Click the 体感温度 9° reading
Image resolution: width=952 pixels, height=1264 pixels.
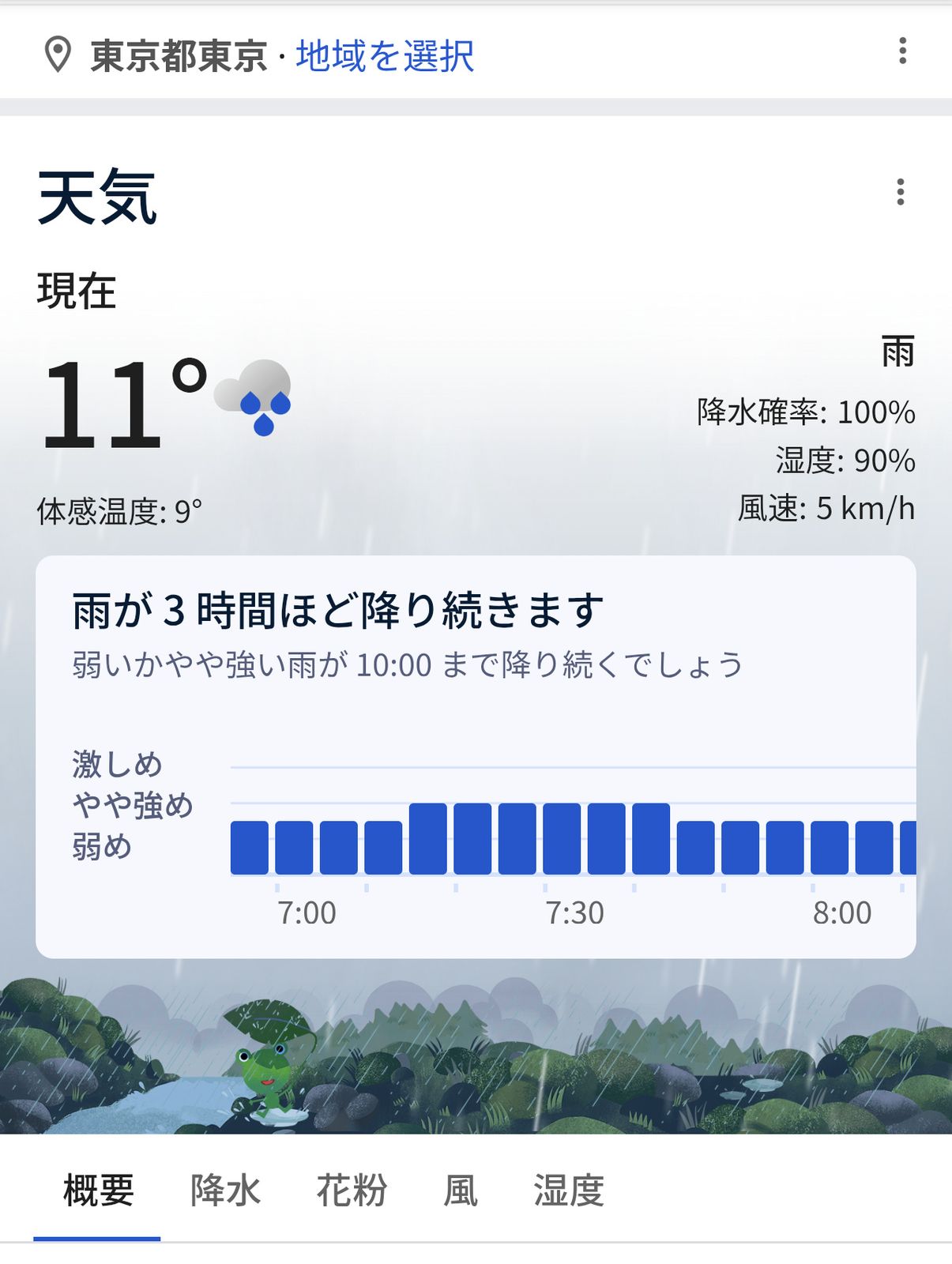click(122, 510)
